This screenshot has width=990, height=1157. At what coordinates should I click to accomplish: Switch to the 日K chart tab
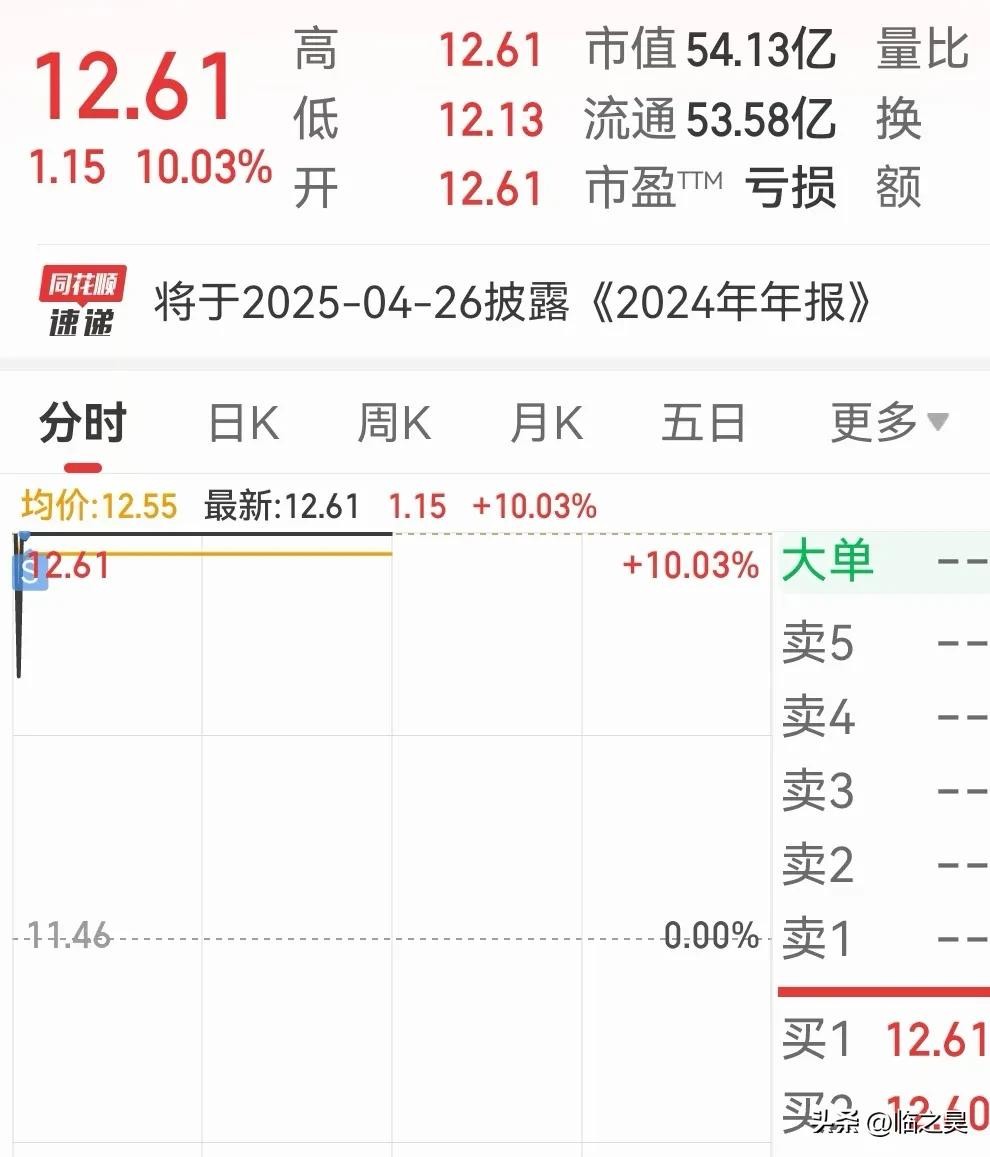243,424
